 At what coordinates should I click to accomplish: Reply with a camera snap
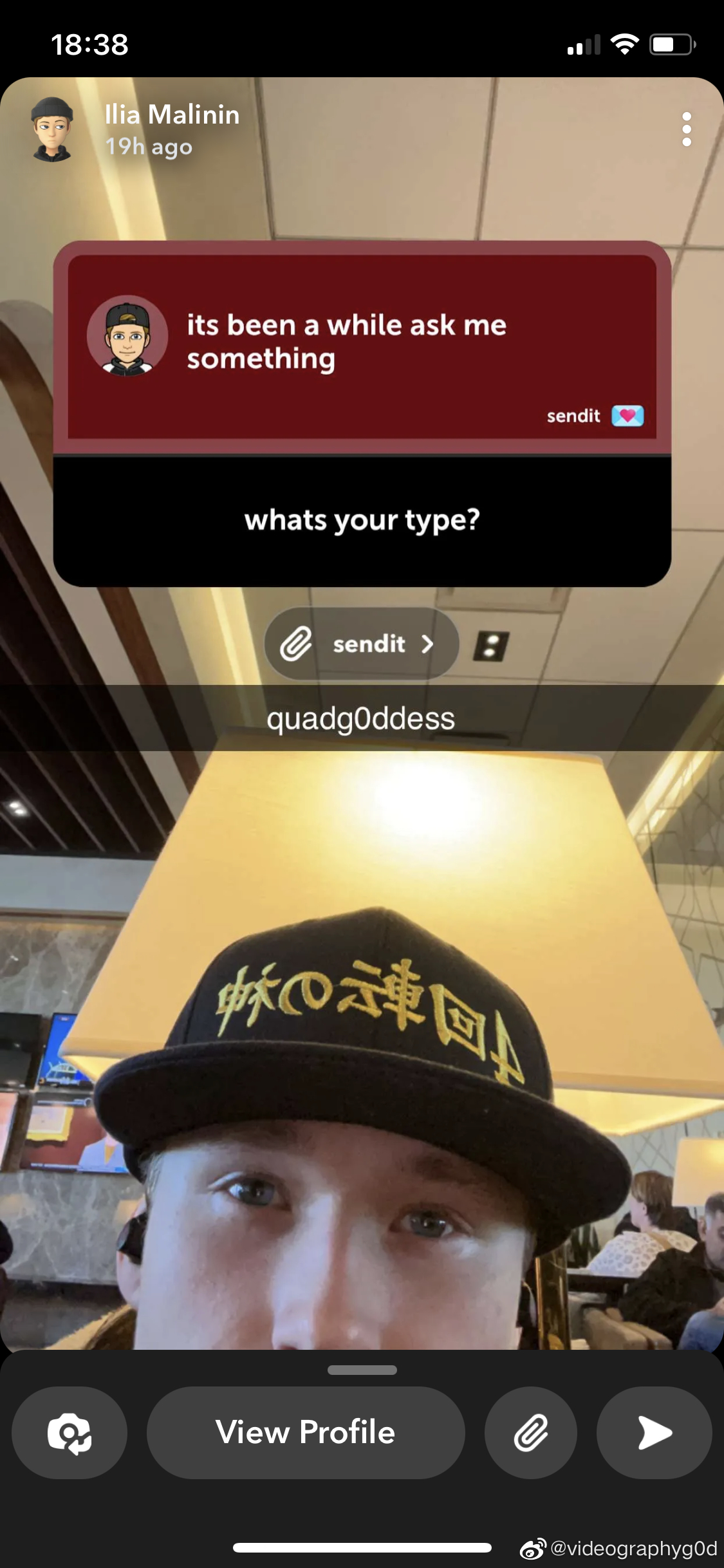click(70, 1432)
